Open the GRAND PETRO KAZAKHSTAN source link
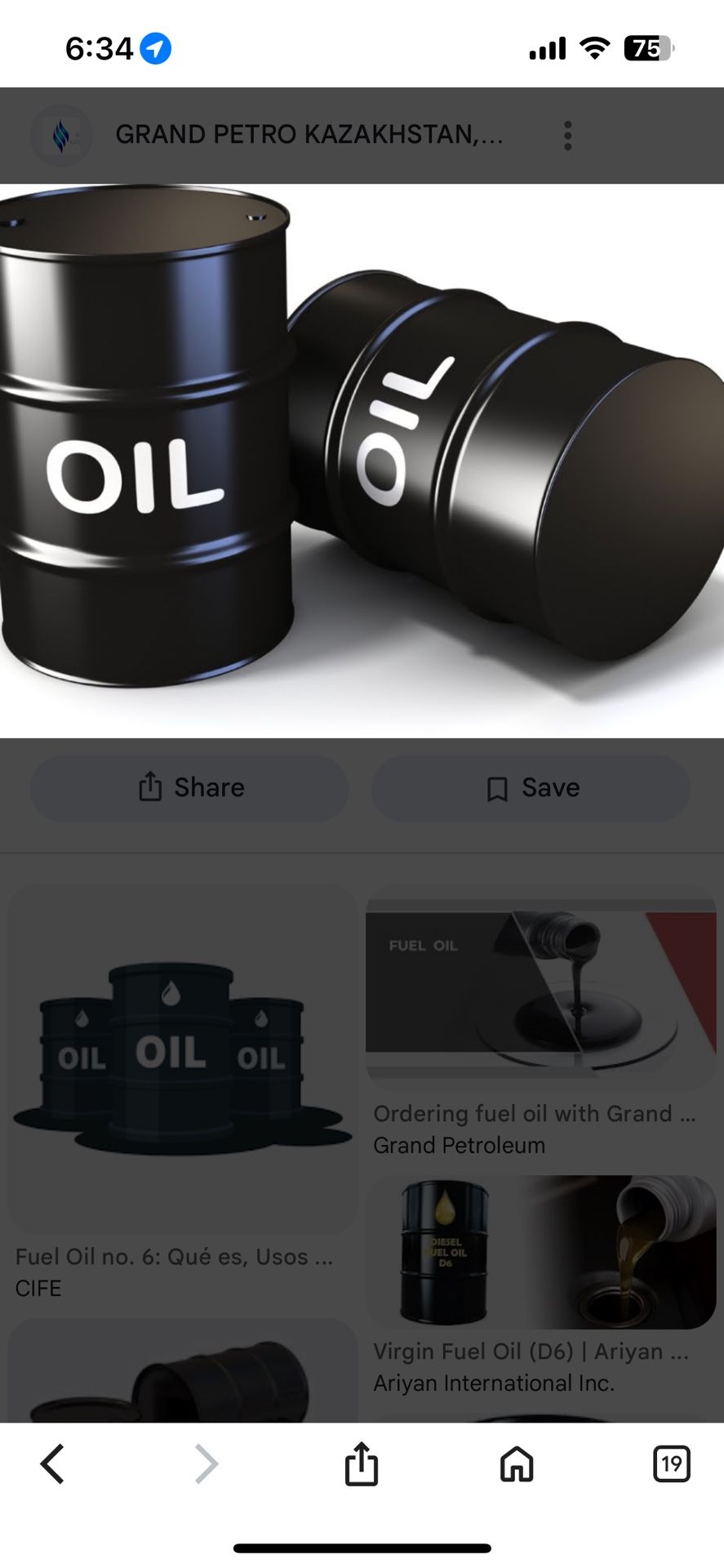 (x=309, y=135)
